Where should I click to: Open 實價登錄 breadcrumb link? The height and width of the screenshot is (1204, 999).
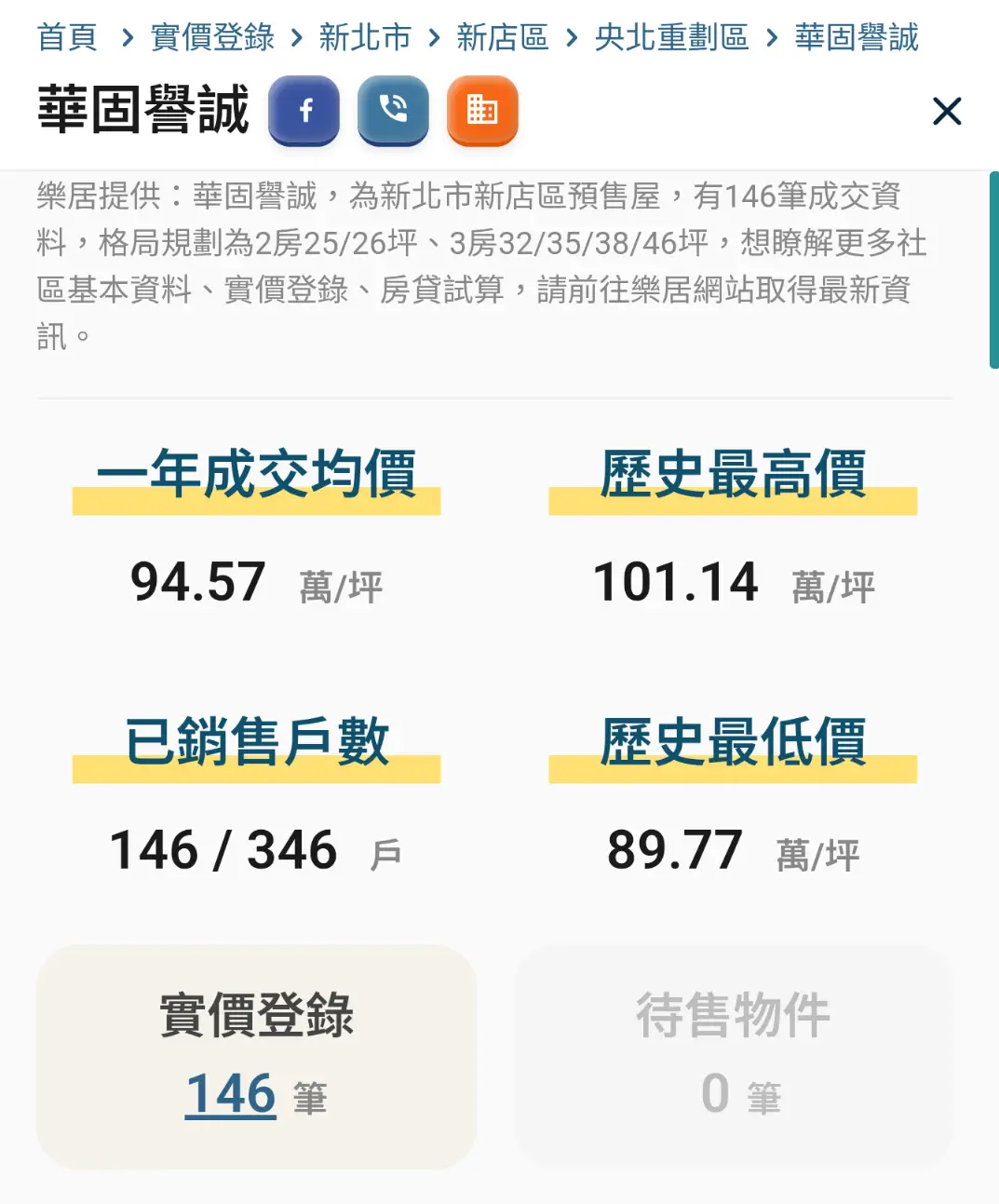(x=212, y=37)
